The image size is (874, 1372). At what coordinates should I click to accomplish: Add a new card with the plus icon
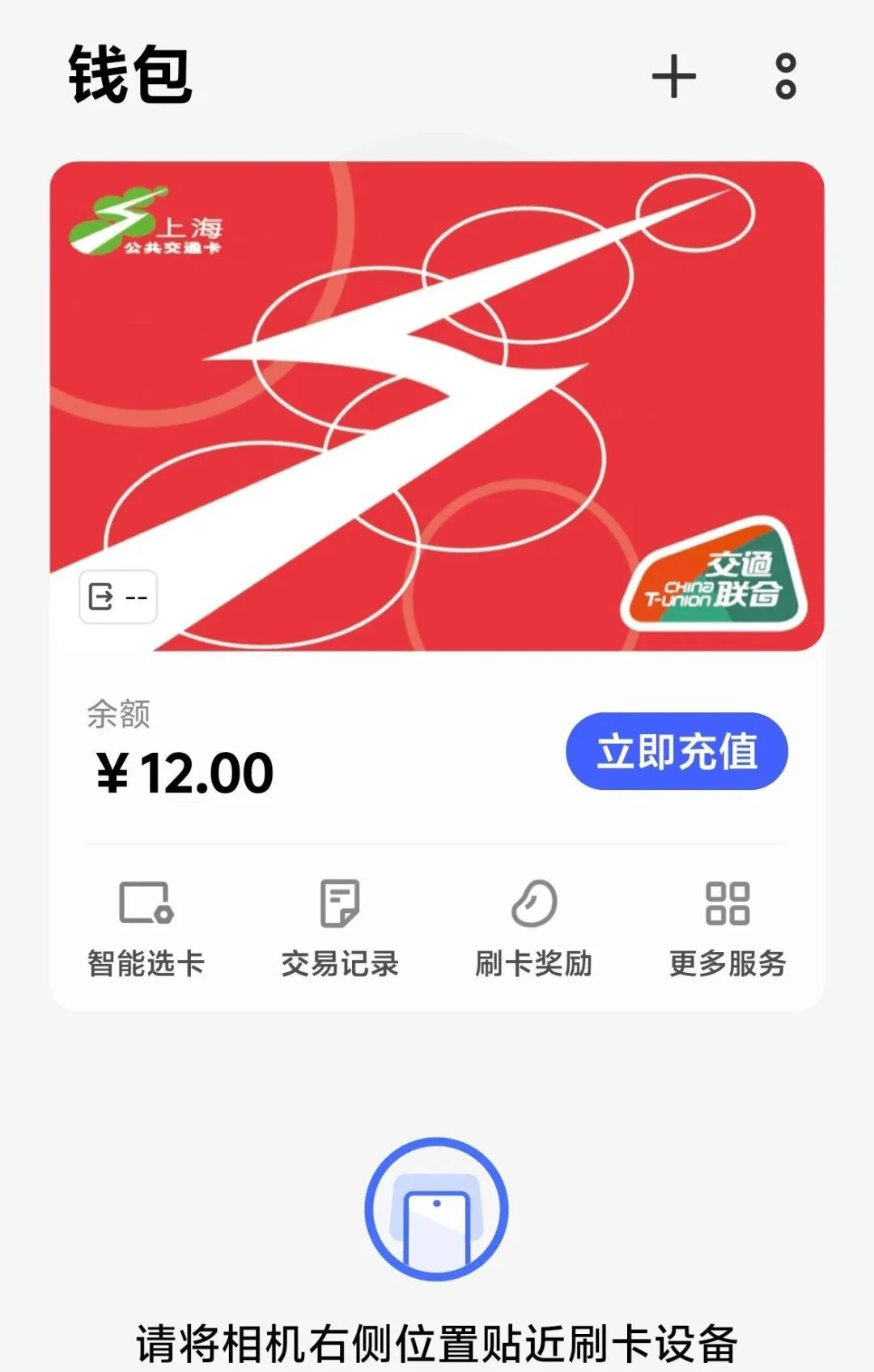(673, 77)
